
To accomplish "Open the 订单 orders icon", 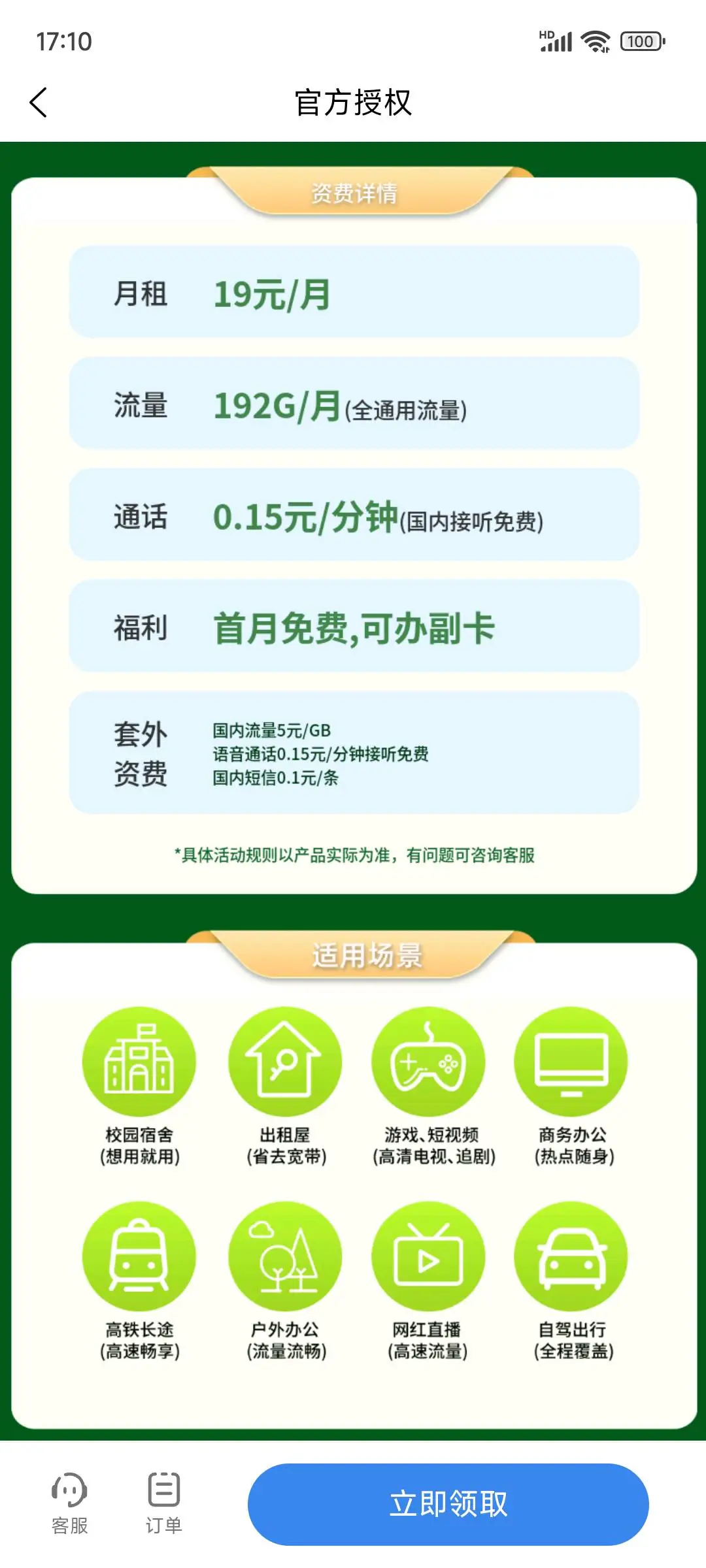I will [162, 1491].
